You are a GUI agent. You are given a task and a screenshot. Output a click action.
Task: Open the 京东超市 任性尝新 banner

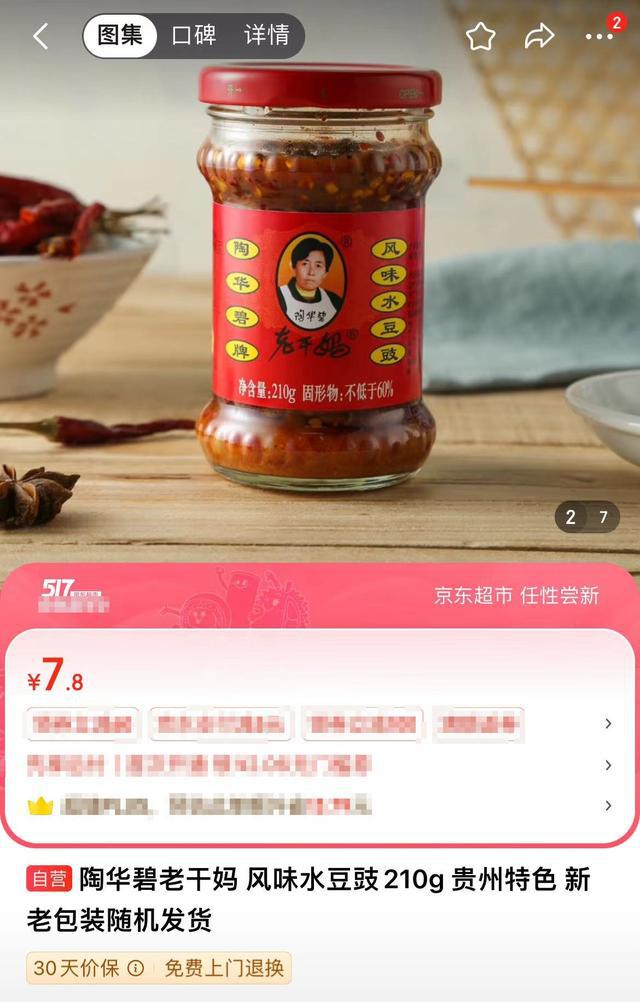point(516,595)
